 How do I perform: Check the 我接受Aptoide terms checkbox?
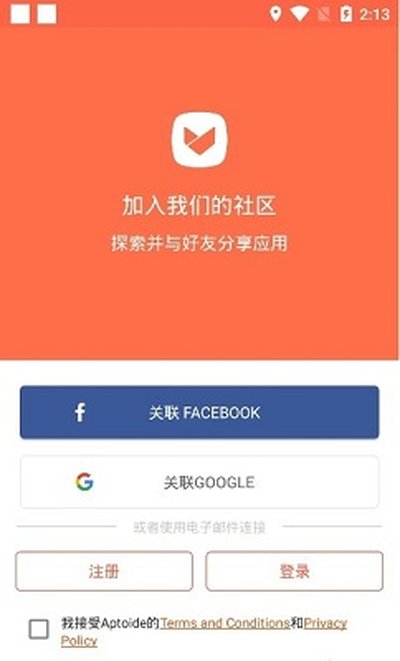39,630
